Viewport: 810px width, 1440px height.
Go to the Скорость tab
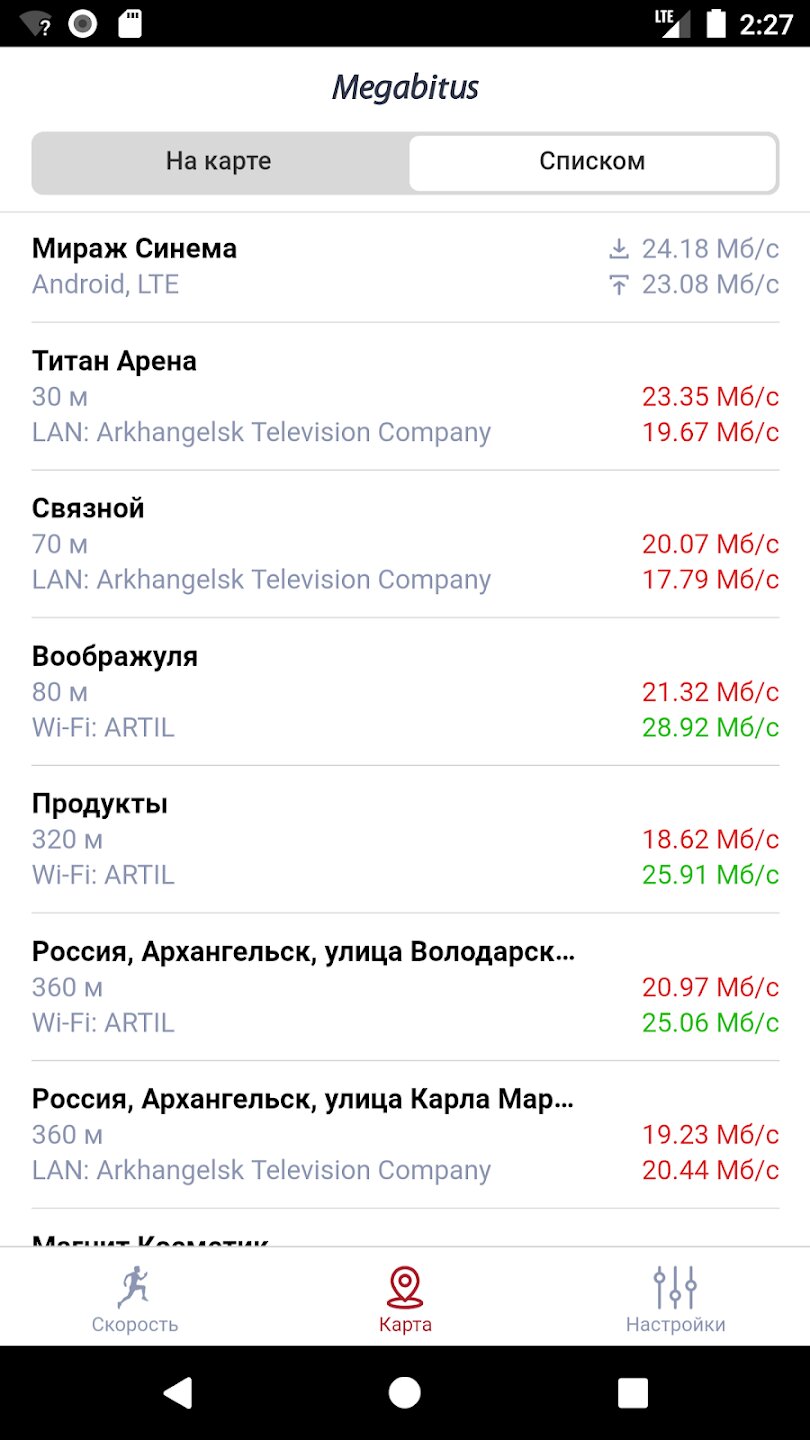pos(135,1298)
